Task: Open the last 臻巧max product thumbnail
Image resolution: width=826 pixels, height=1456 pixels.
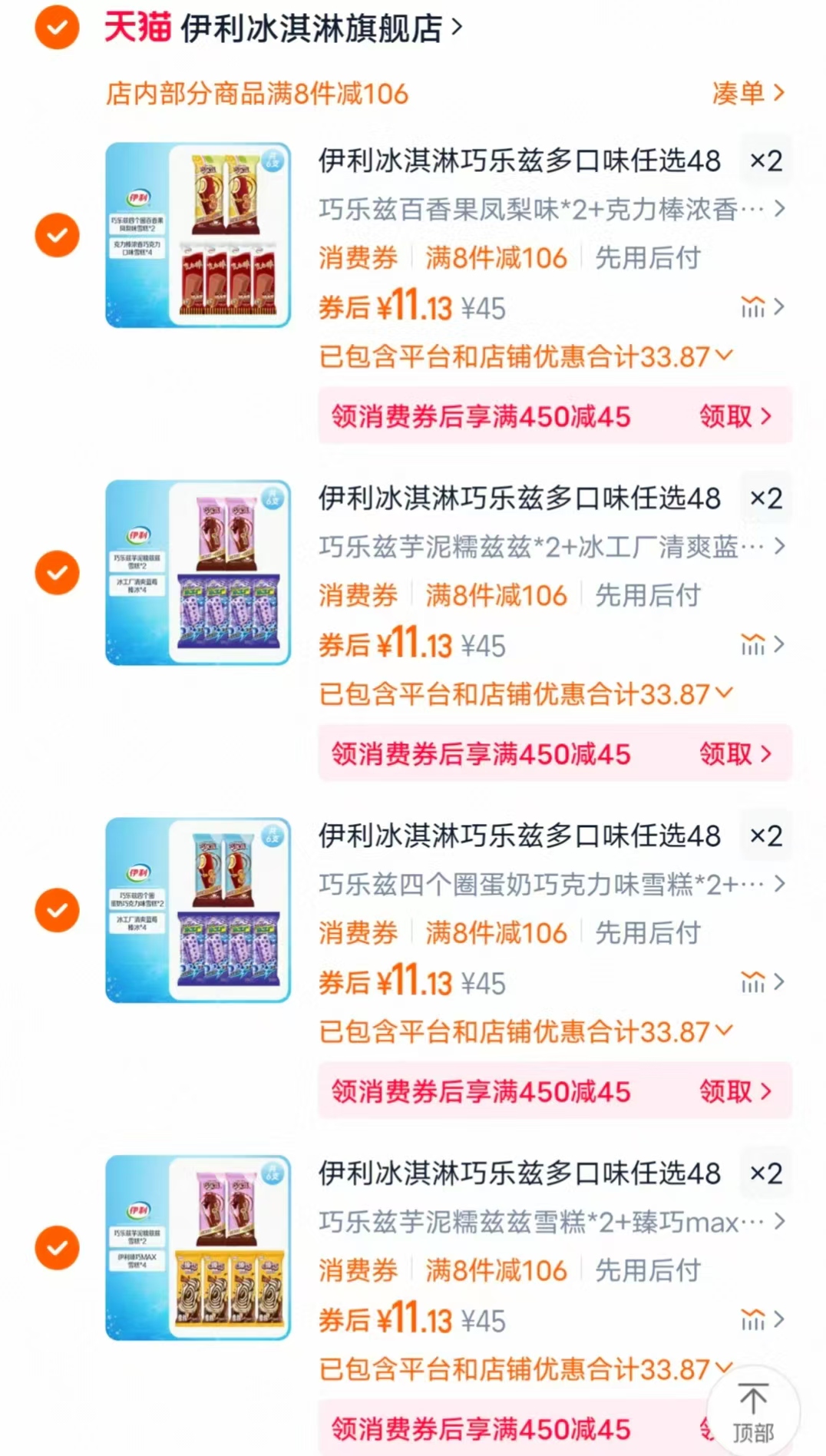Action: 197,1246
